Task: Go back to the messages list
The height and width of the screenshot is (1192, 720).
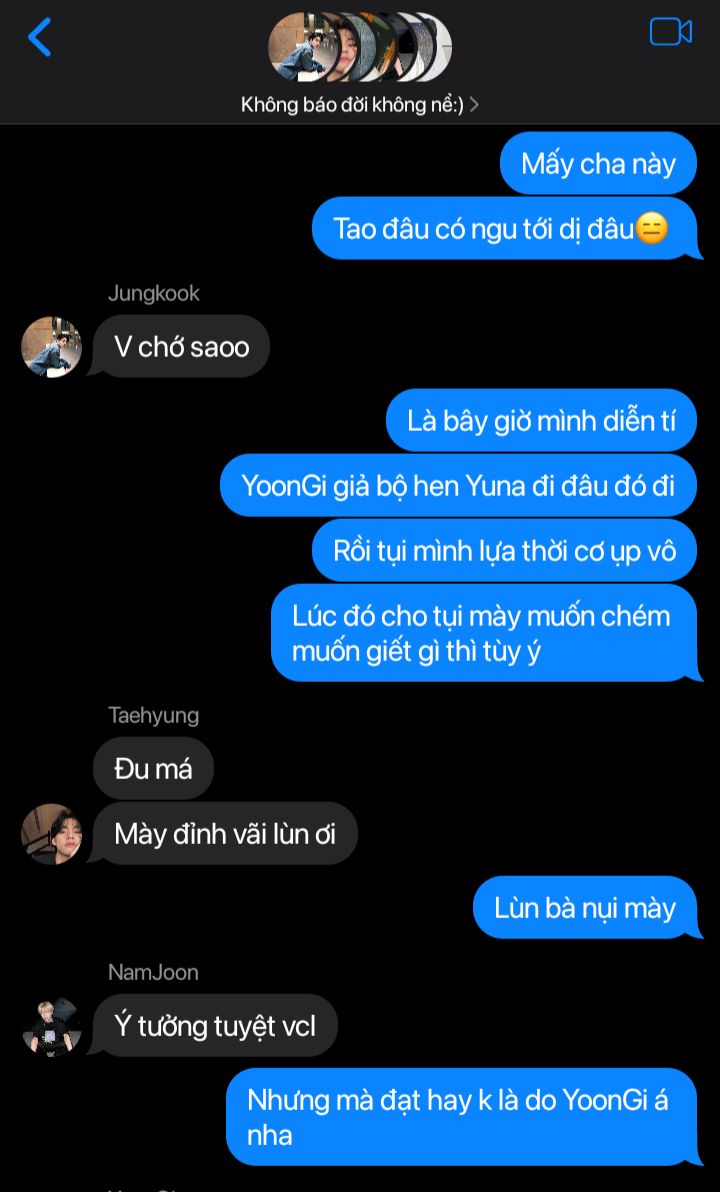Action: coord(40,37)
